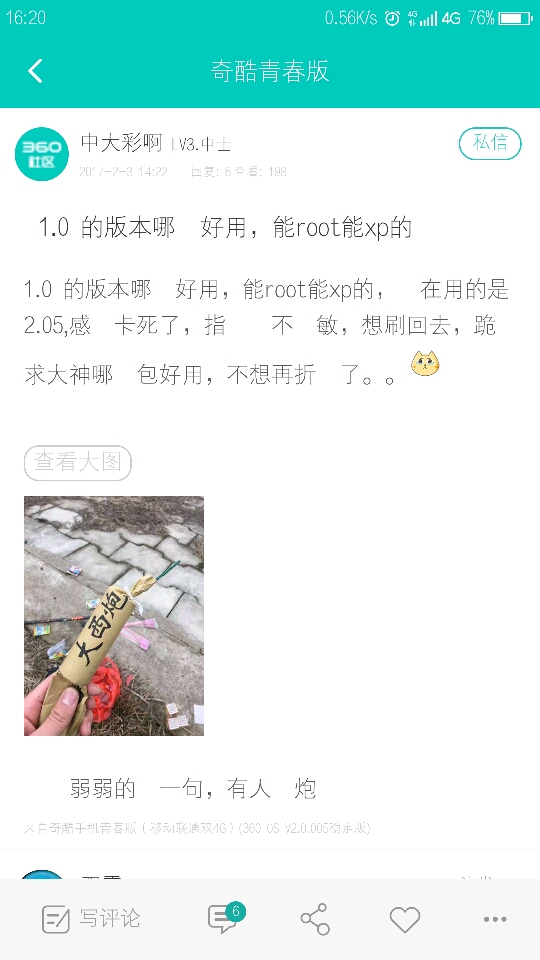This screenshot has height=960, width=540.
Task: Open the 360社区 author avatar
Action: coord(42,154)
